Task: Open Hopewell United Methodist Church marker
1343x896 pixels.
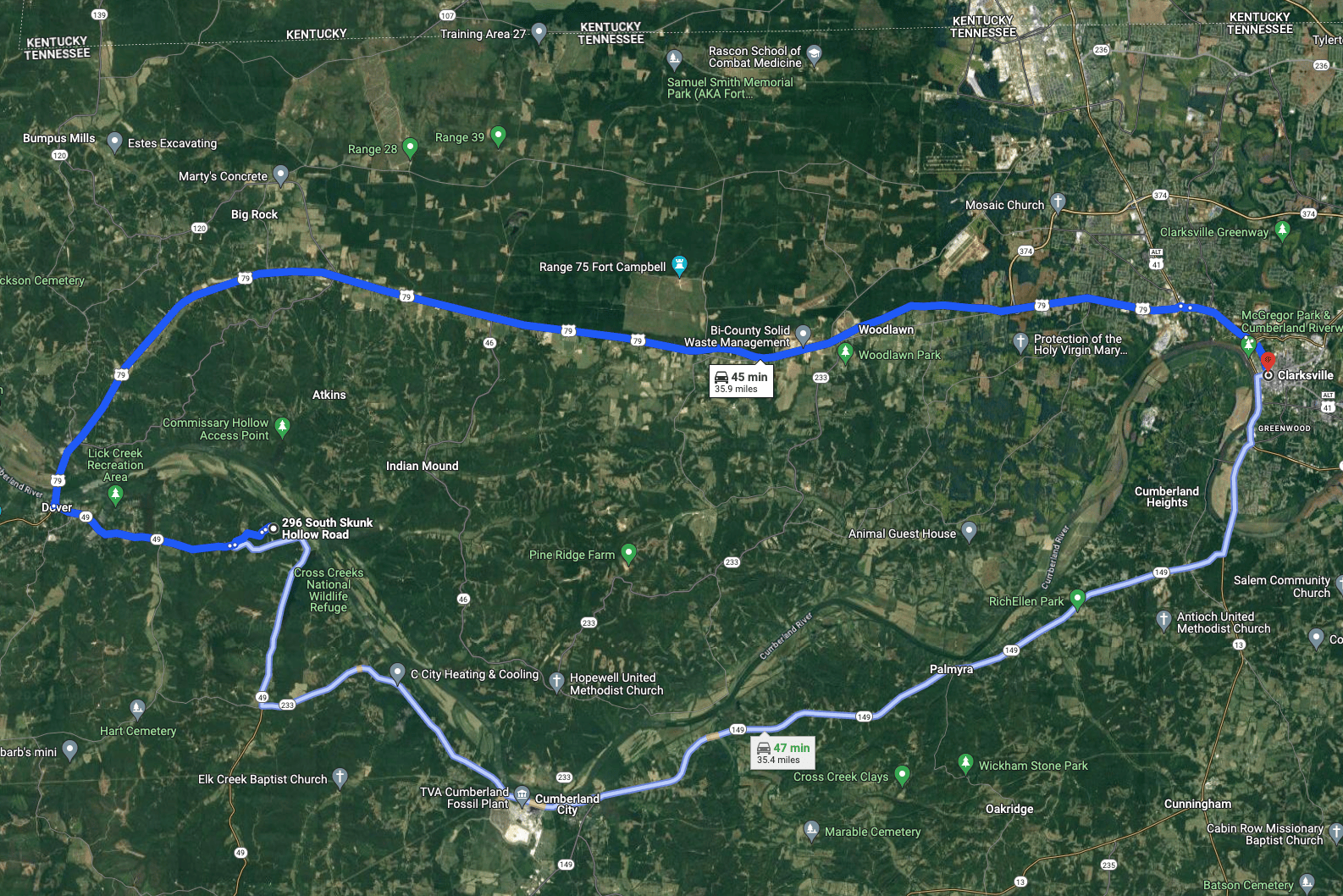Action: (556, 681)
